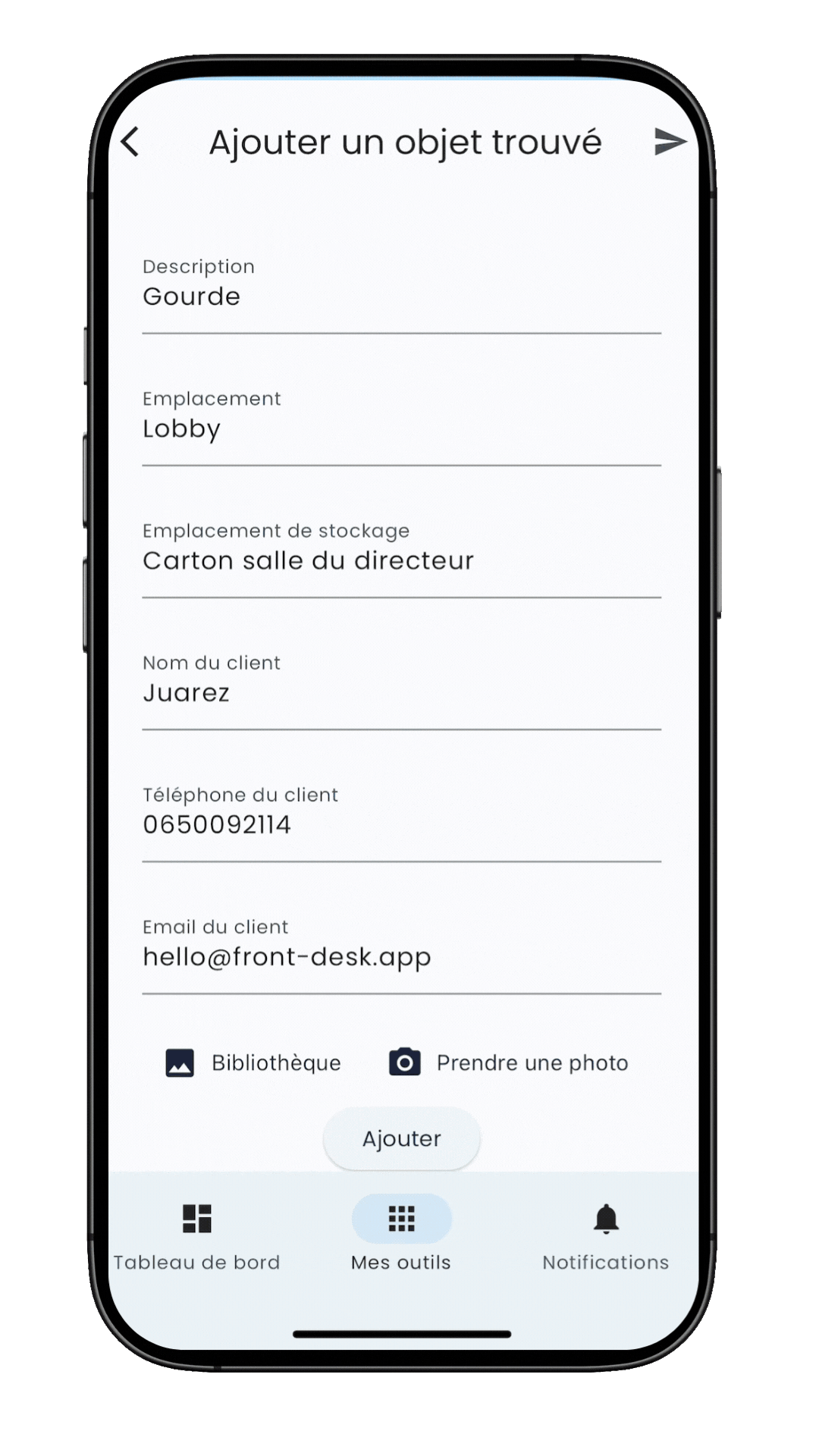Edit the Description field
The image size is (819, 1456).
point(401,297)
